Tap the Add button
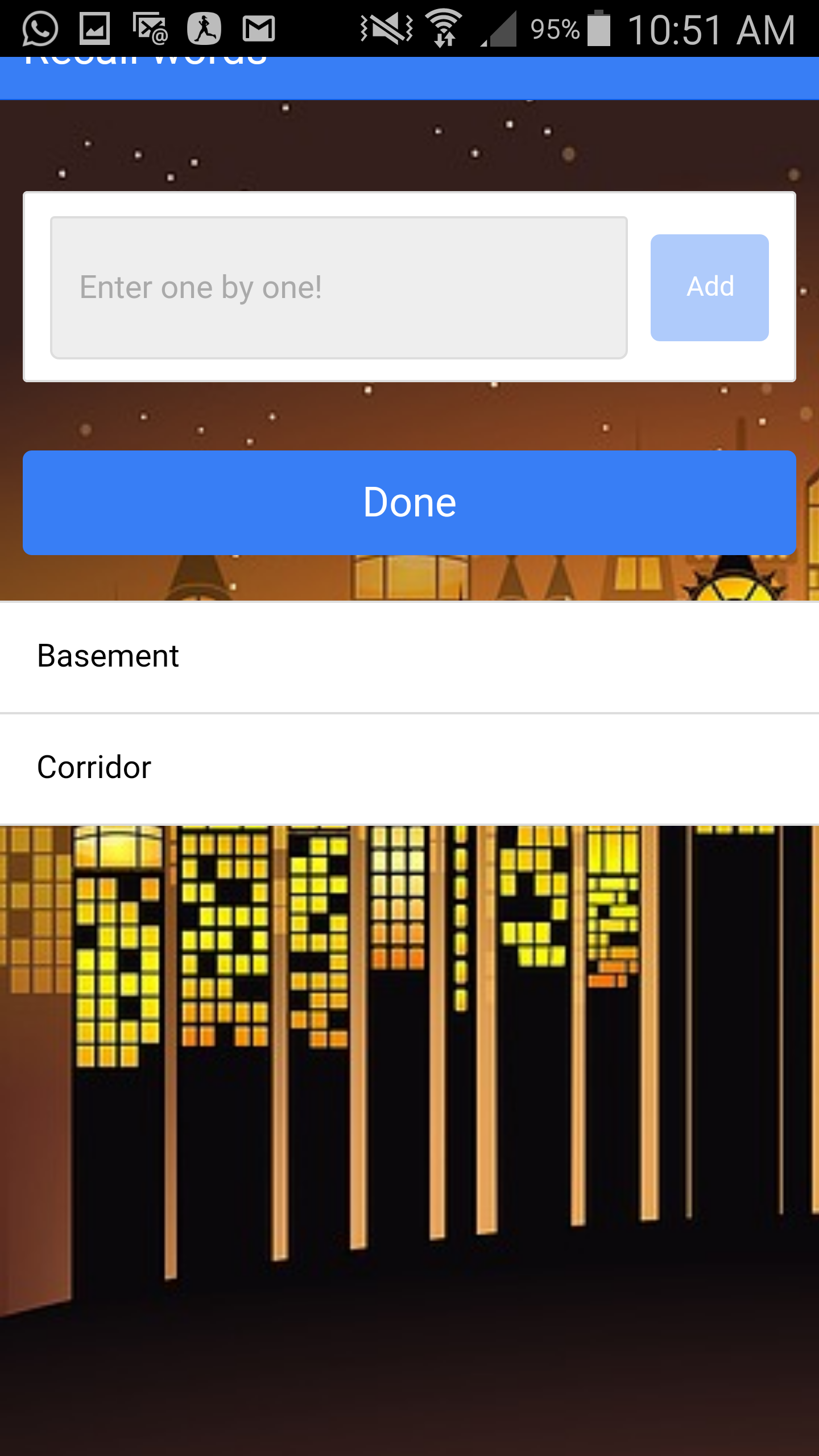The width and height of the screenshot is (819, 1456). [x=709, y=287]
